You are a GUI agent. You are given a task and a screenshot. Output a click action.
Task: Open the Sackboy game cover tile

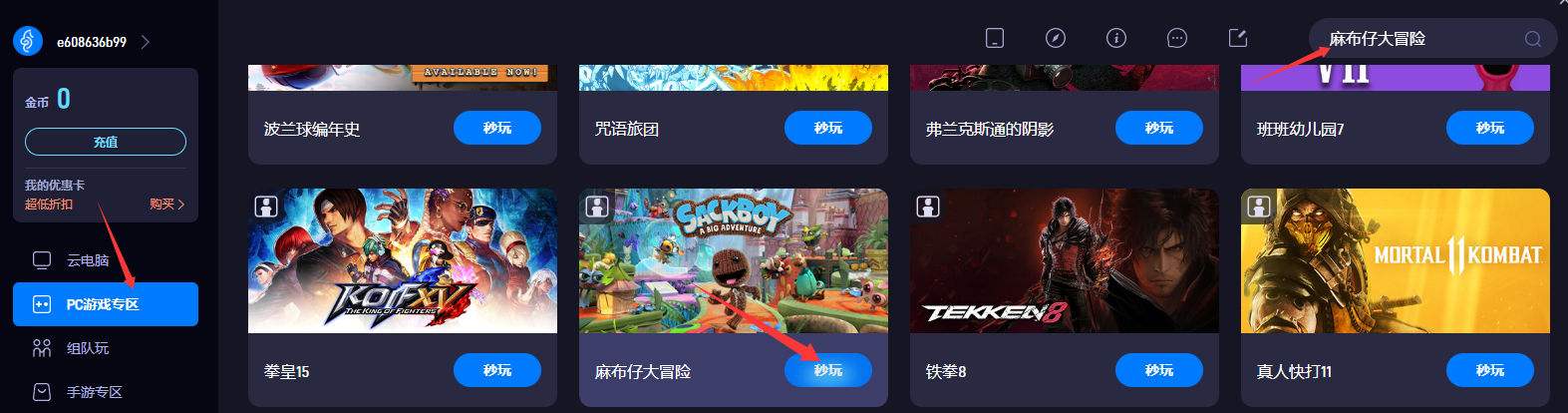pyautogui.click(x=733, y=261)
